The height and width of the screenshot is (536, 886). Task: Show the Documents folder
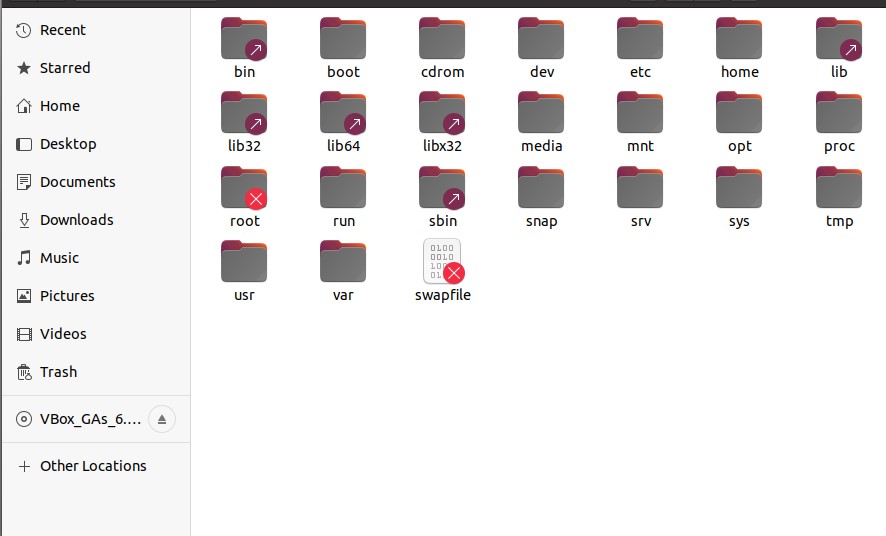(77, 182)
